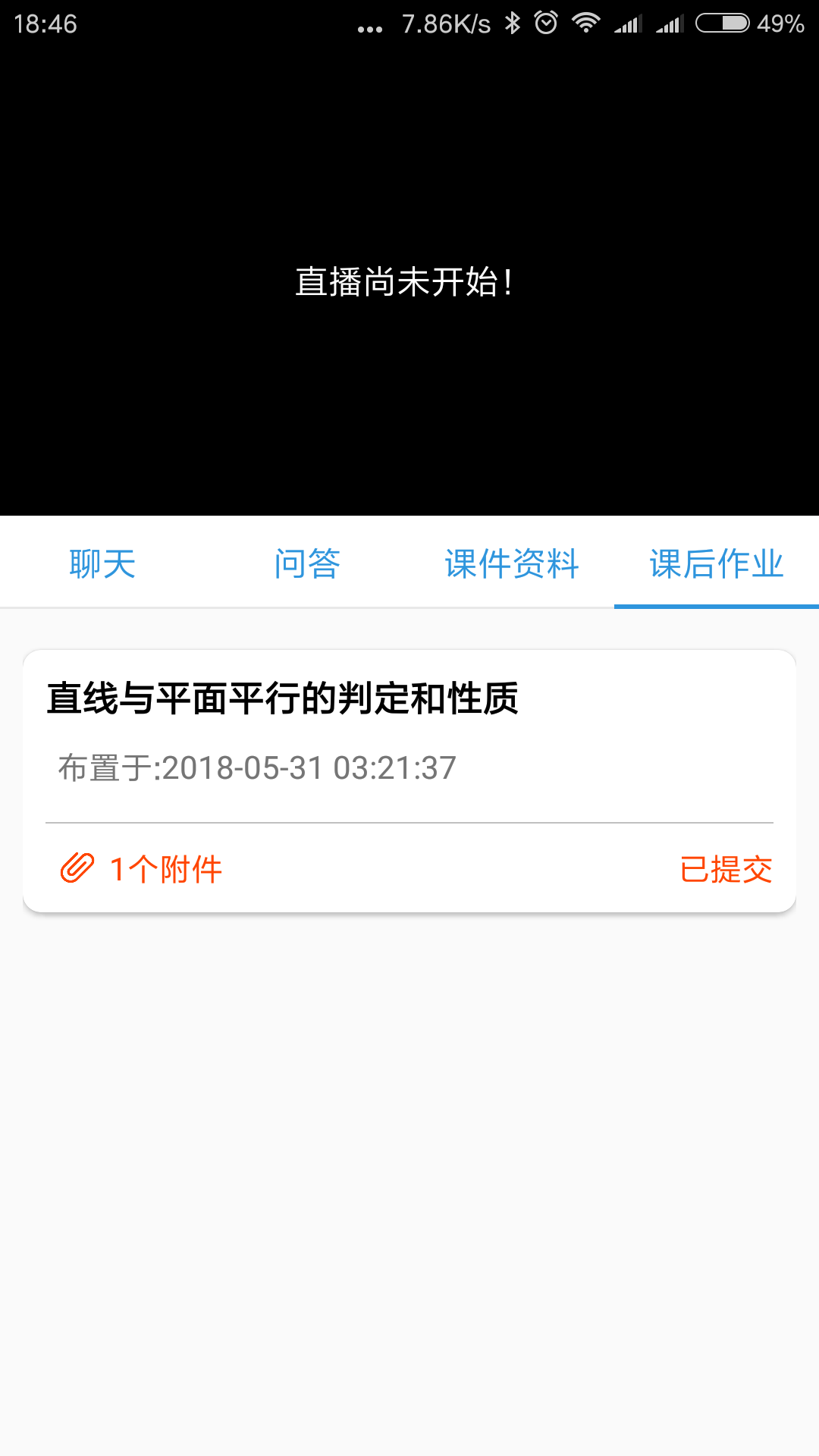Tap the Wi-Fi icon in status bar
The image size is (819, 1456).
coord(588,24)
